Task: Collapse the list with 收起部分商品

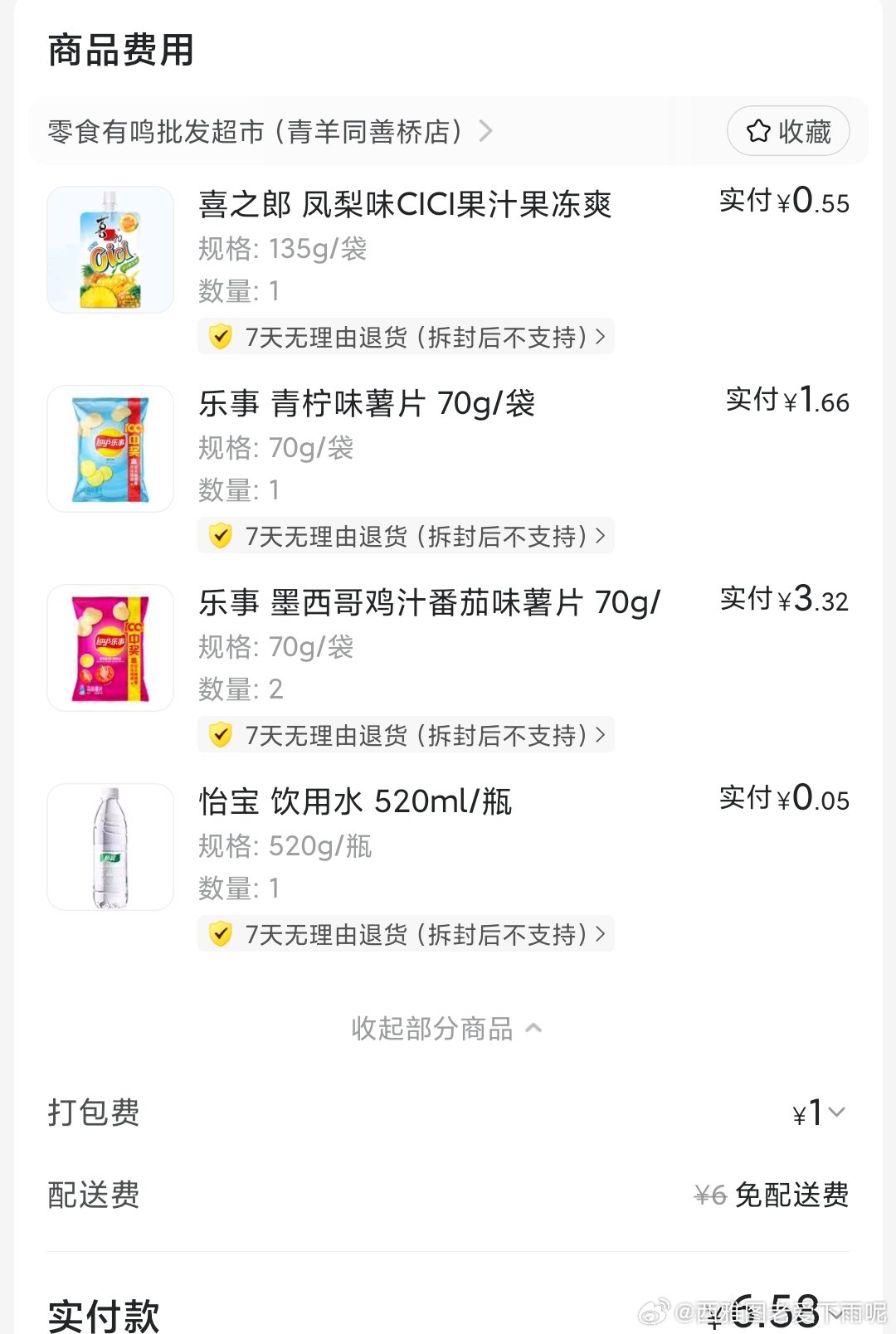Action: [446, 1029]
